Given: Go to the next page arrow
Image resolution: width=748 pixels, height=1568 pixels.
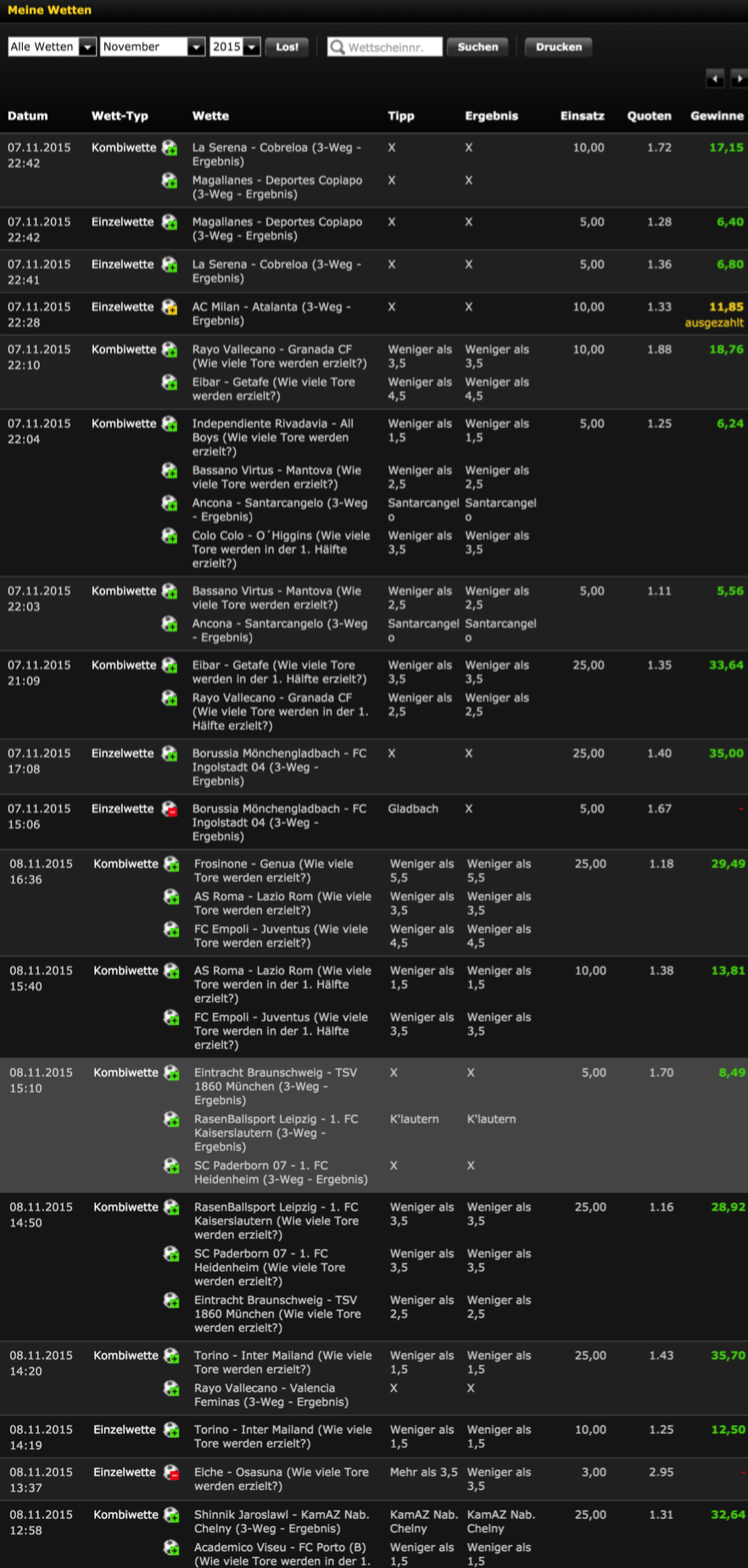Looking at the screenshot, I should coord(739,79).
